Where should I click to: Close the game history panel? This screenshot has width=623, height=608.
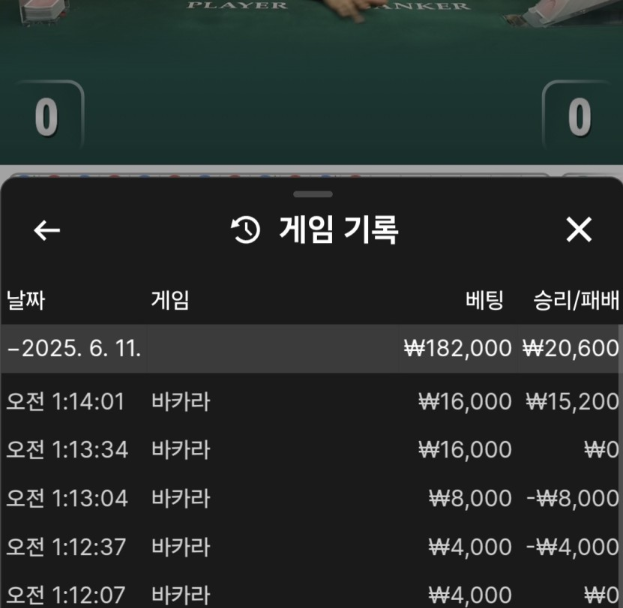point(579,231)
